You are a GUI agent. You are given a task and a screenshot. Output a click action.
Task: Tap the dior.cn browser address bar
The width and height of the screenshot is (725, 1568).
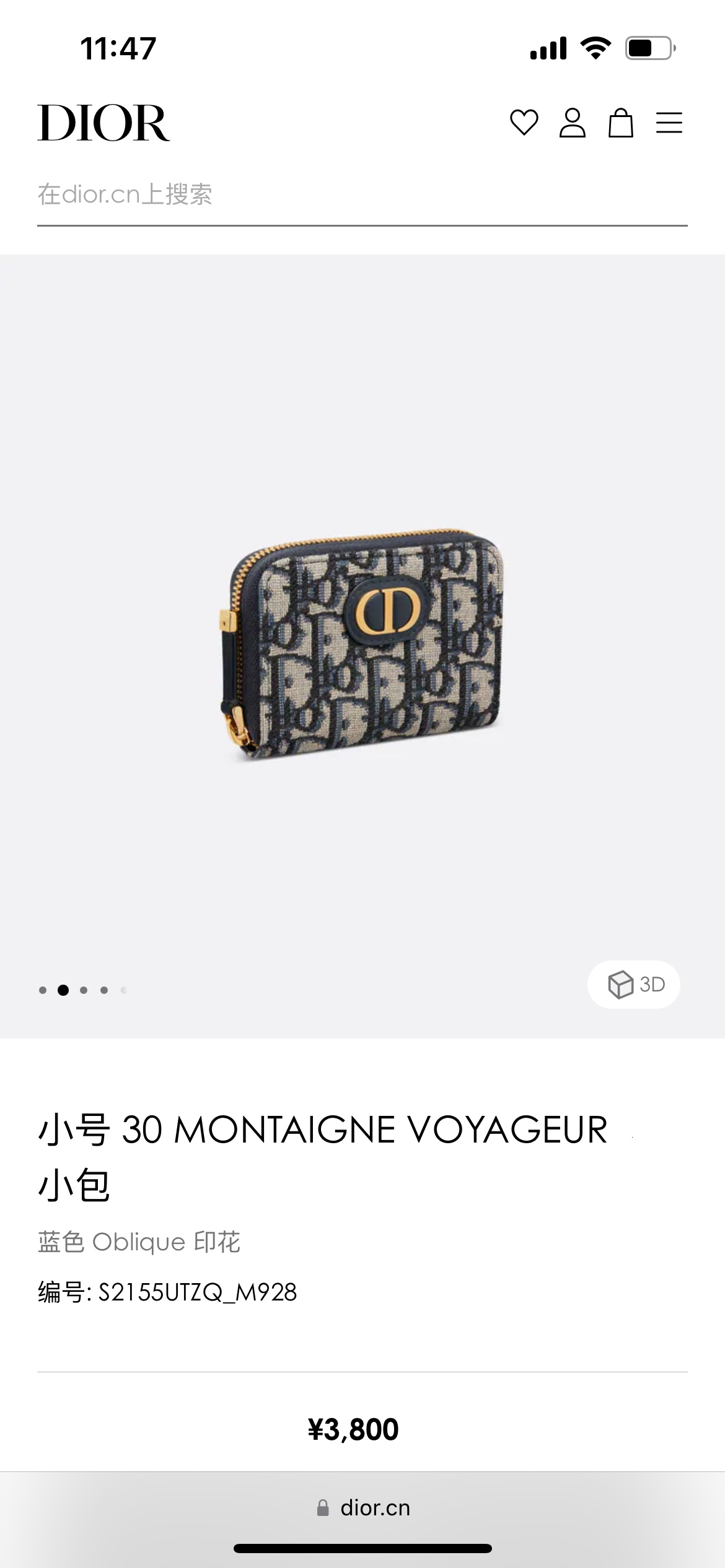[x=363, y=1507]
